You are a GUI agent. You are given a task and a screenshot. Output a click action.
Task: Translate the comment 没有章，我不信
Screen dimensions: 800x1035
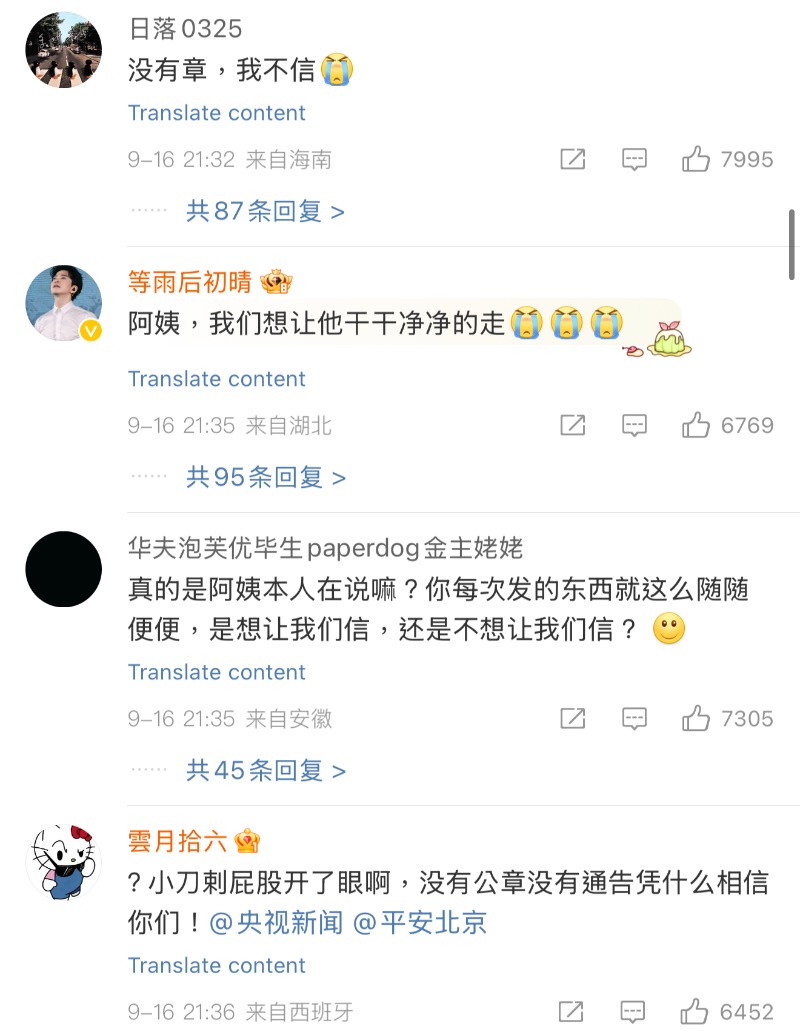coord(216,113)
